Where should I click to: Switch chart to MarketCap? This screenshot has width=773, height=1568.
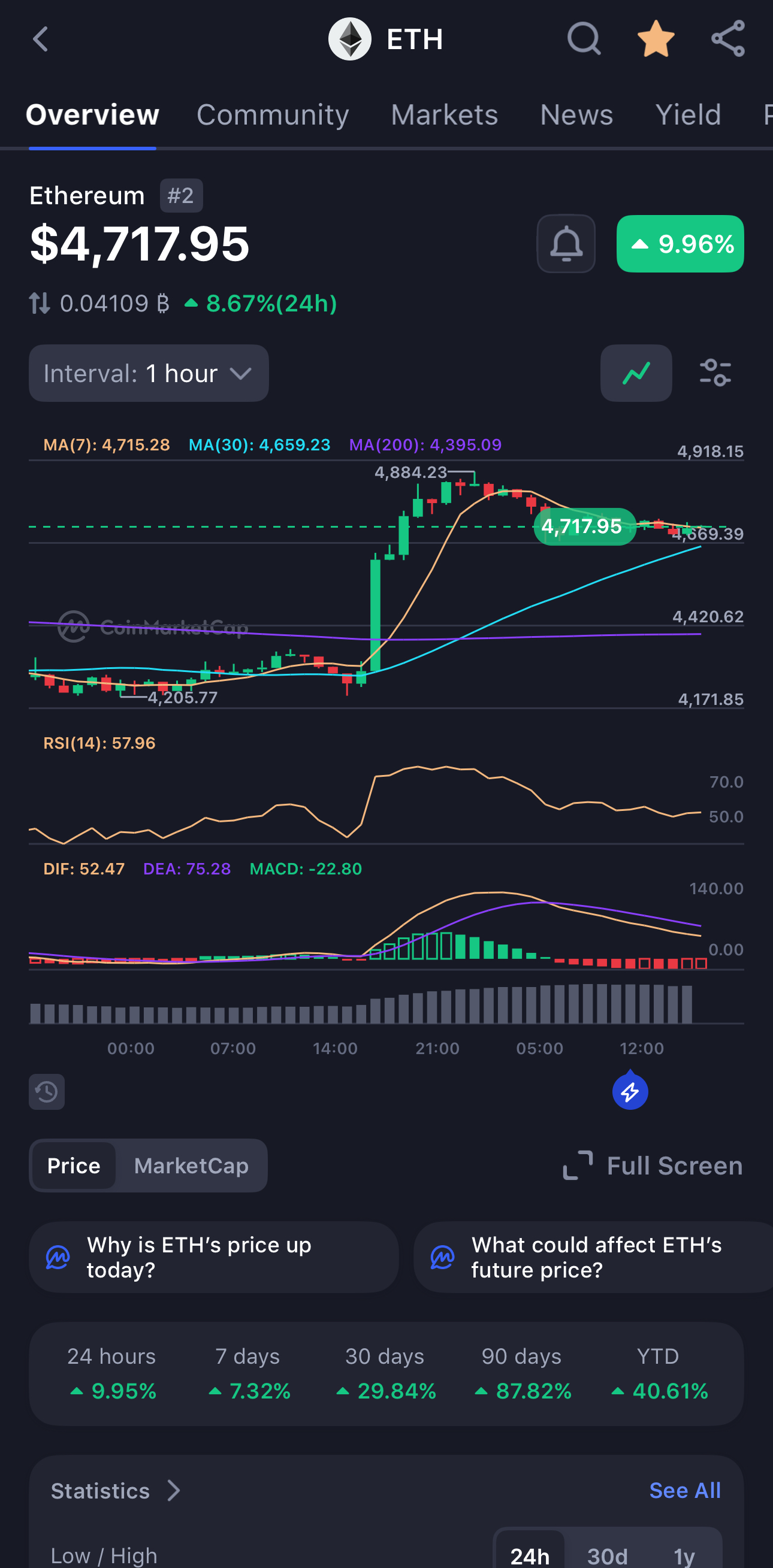(191, 1166)
